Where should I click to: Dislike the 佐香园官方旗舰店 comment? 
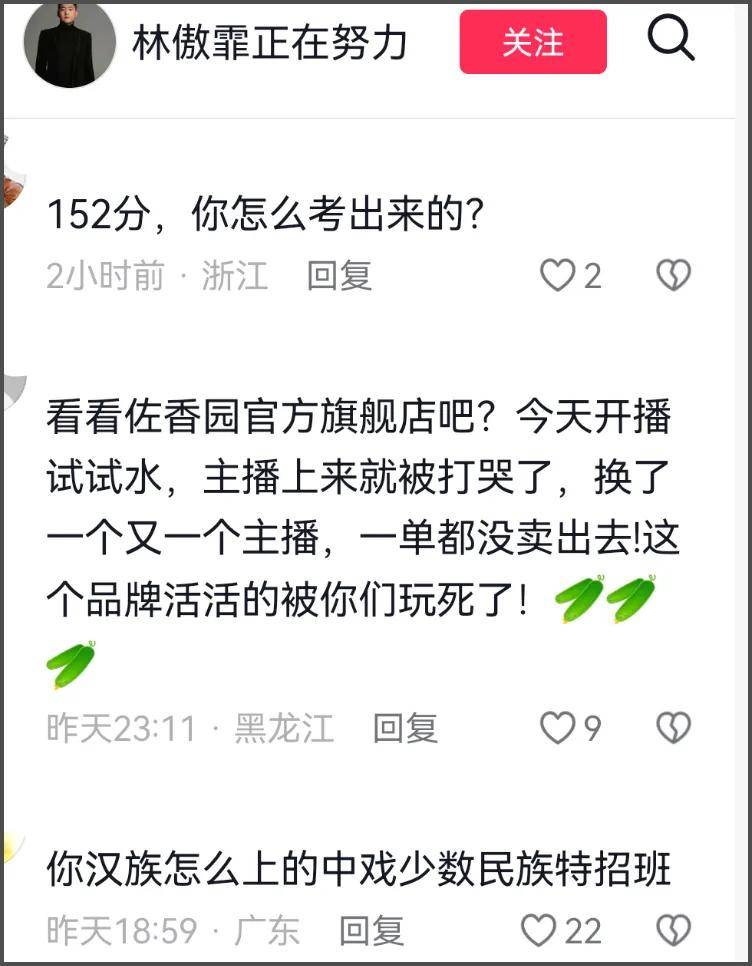coord(673,728)
